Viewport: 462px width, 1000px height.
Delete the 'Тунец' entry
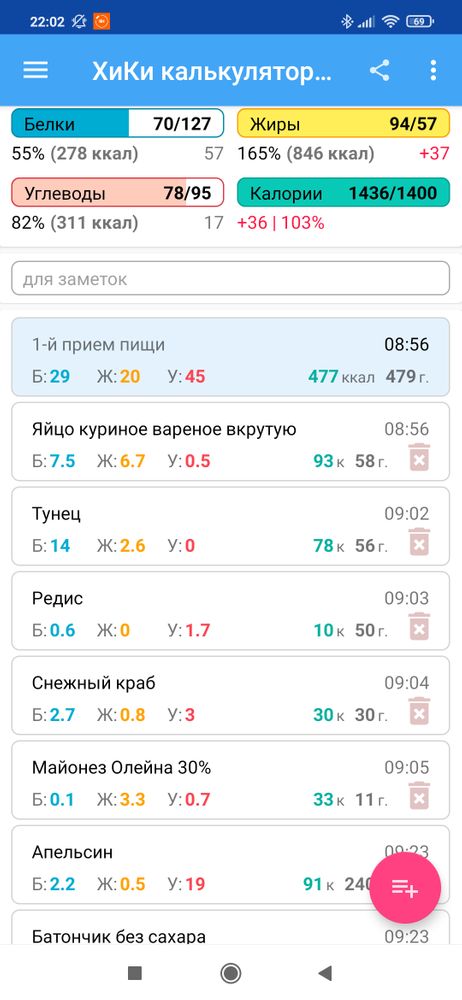419,542
